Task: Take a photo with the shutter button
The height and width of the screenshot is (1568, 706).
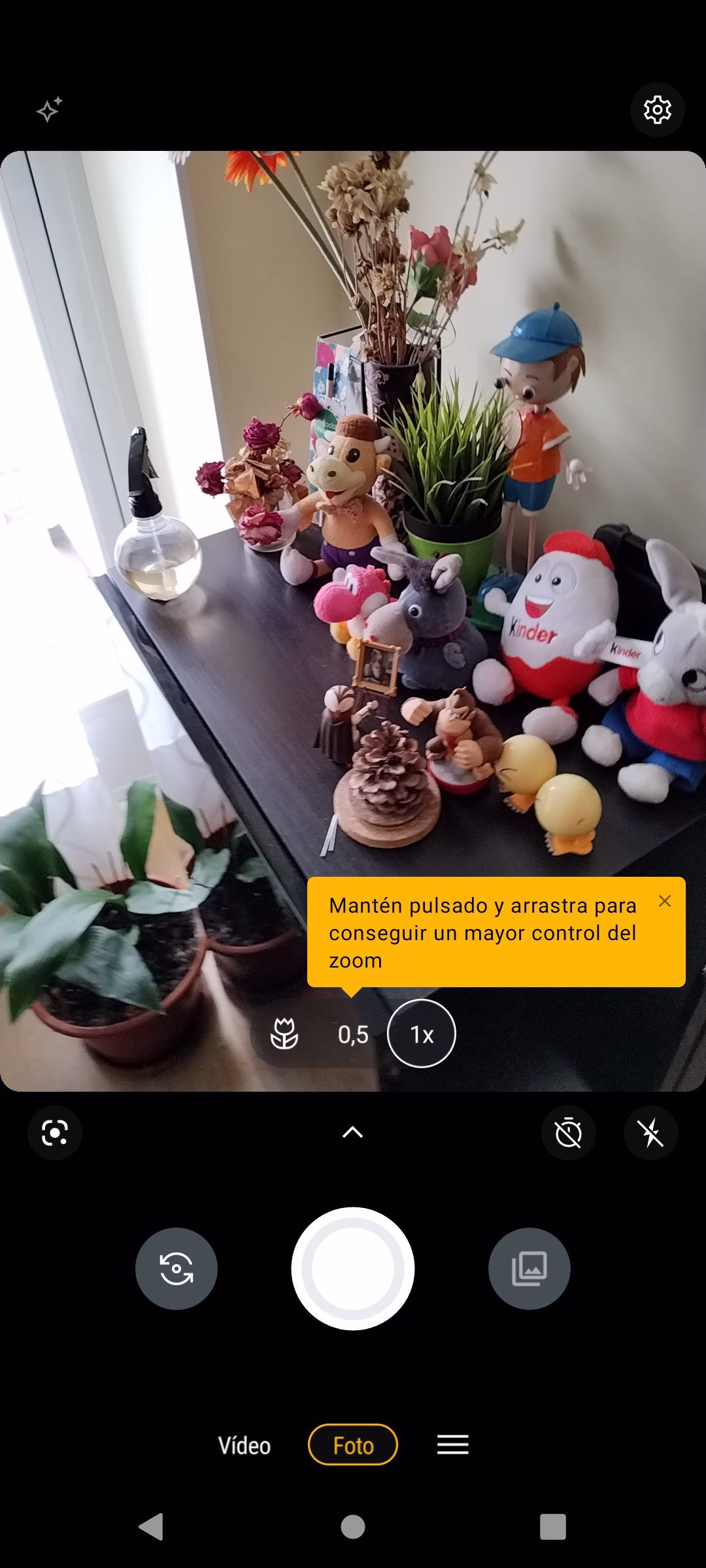Action: click(353, 1269)
